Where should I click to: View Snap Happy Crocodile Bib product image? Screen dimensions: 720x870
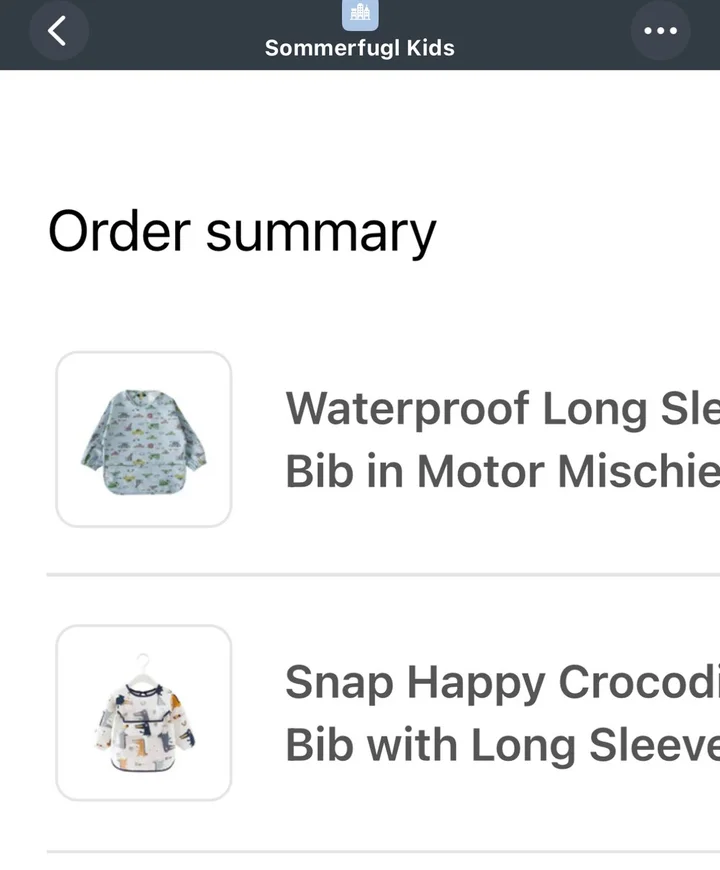point(144,713)
